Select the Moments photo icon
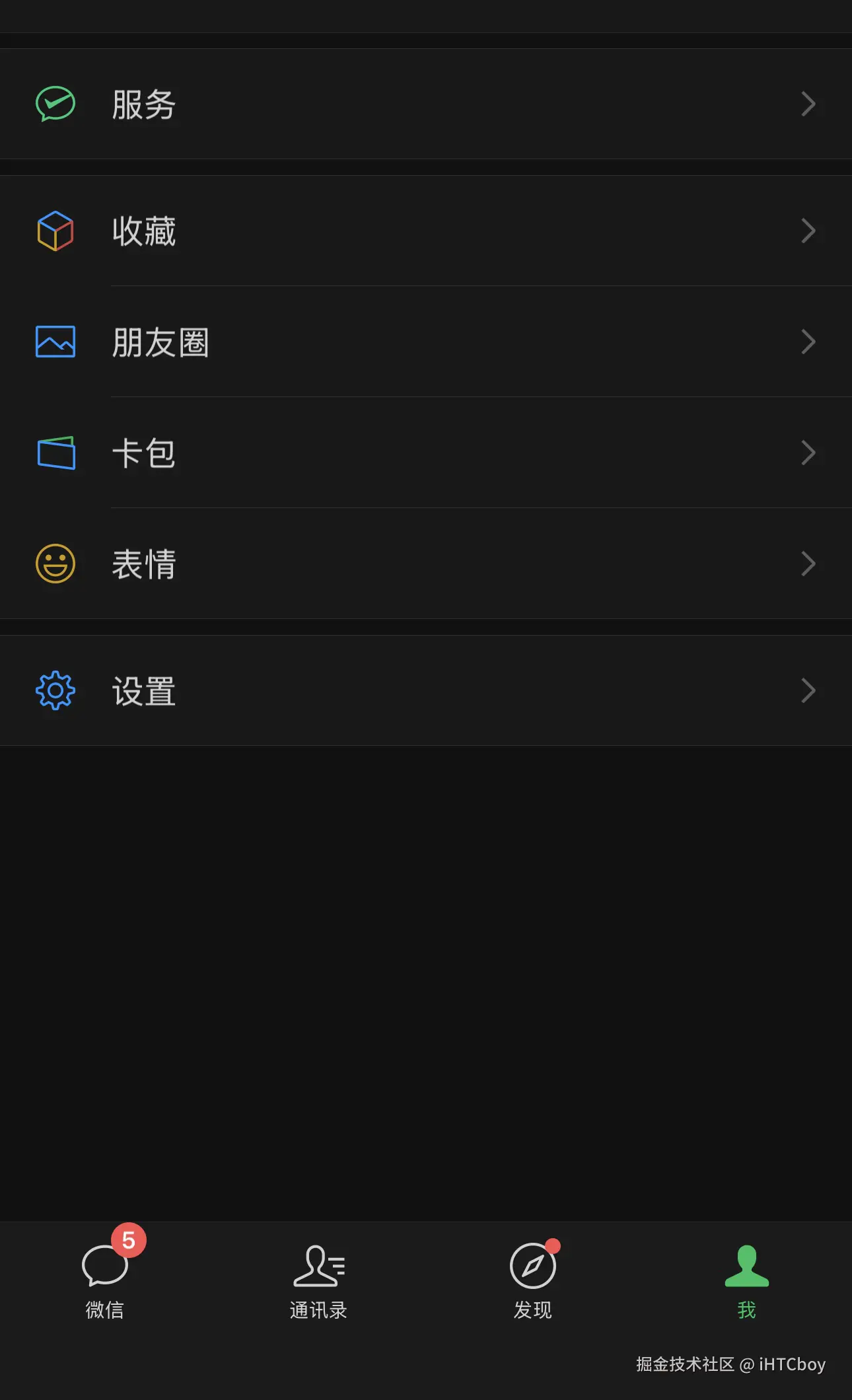852x1400 pixels. point(55,342)
